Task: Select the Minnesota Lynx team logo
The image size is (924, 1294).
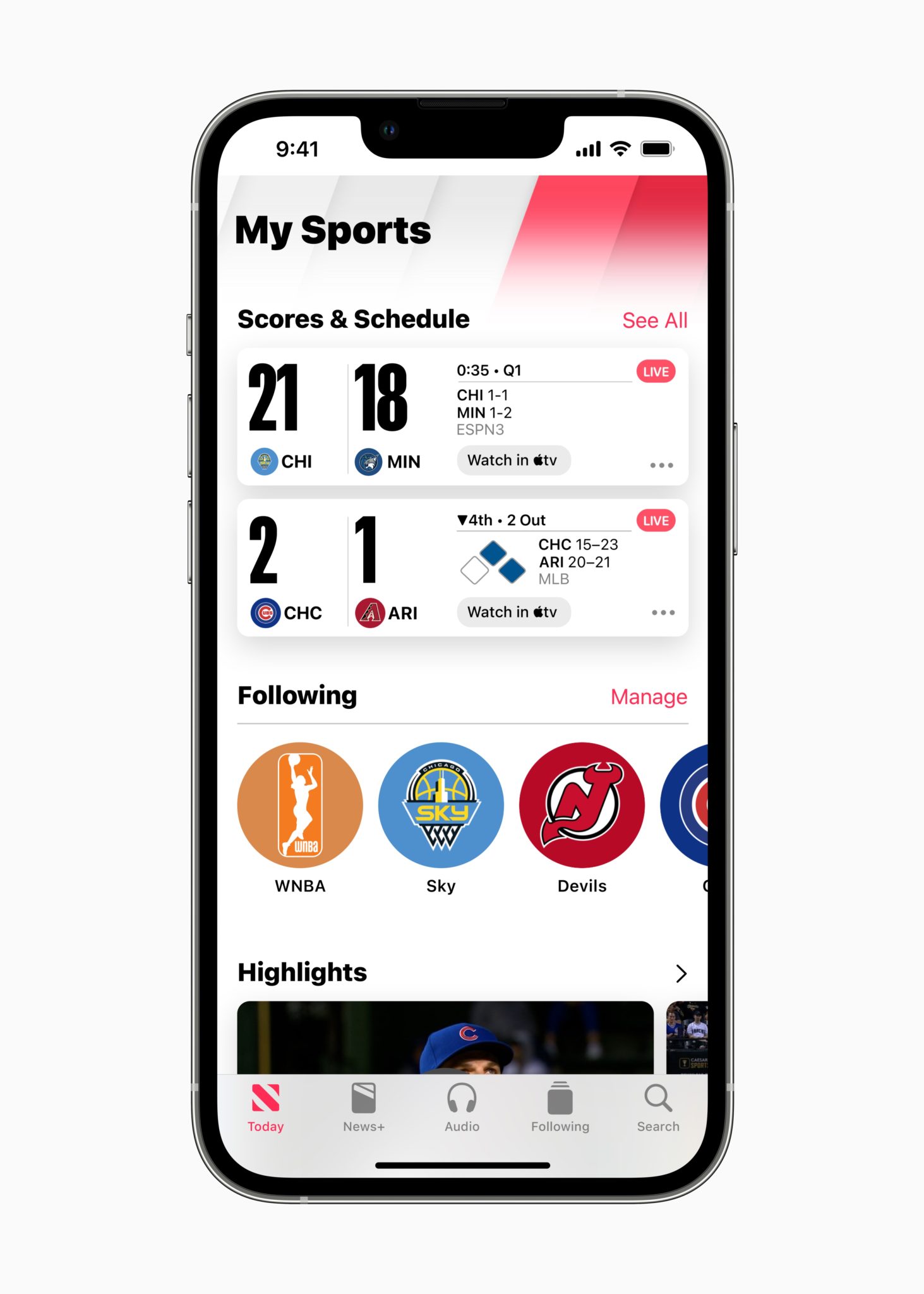Action: pos(370,461)
